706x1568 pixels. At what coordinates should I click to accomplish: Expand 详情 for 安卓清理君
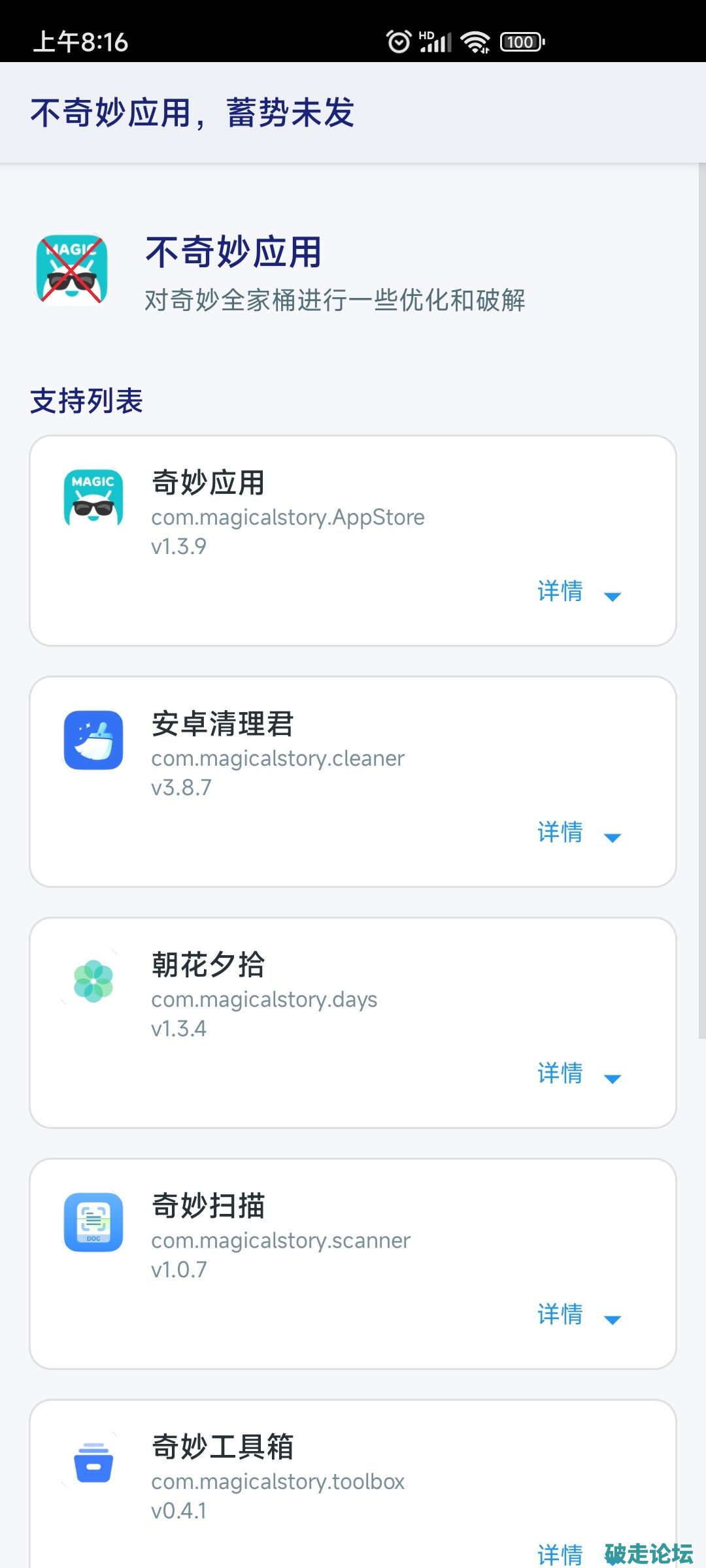tap(578, 833)
